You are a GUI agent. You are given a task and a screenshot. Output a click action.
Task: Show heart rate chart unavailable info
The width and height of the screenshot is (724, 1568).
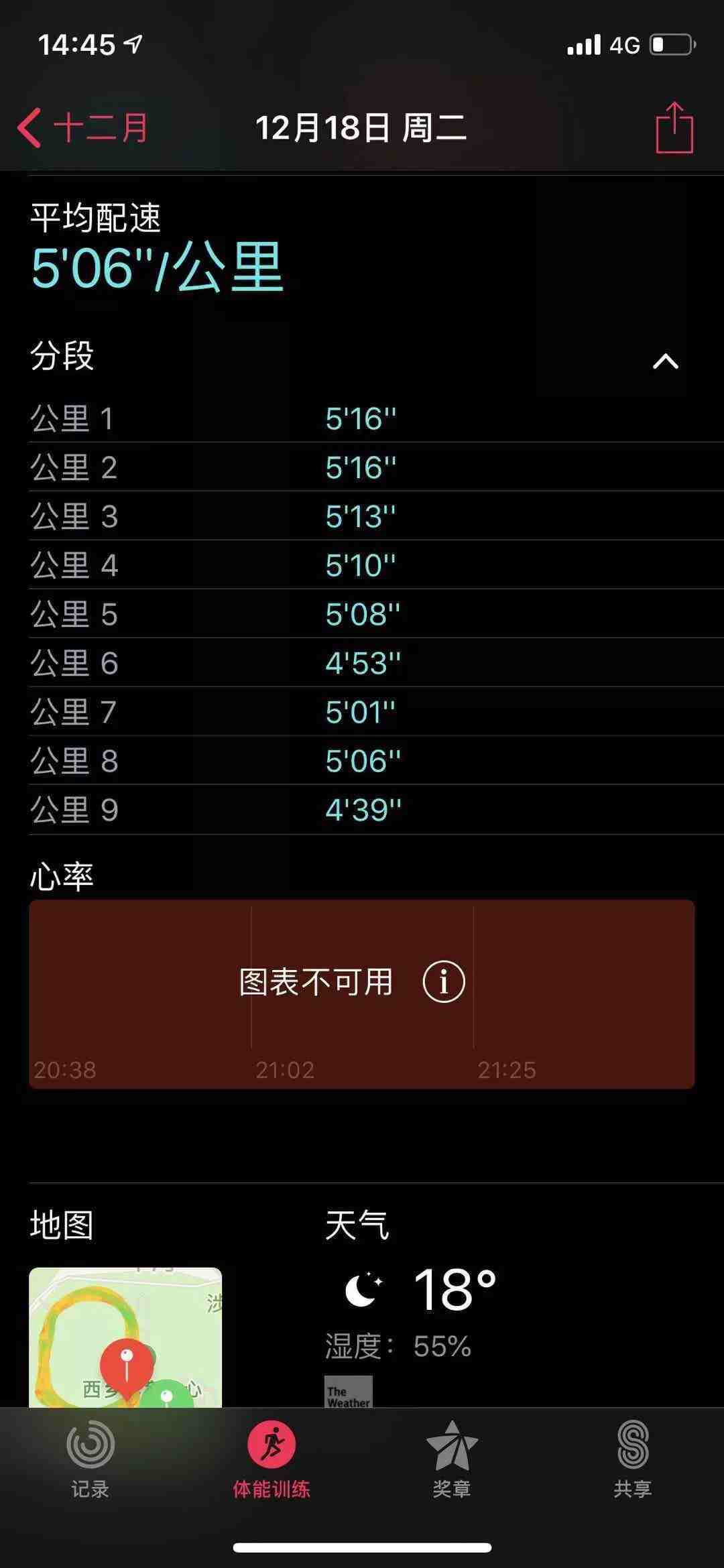443,982
